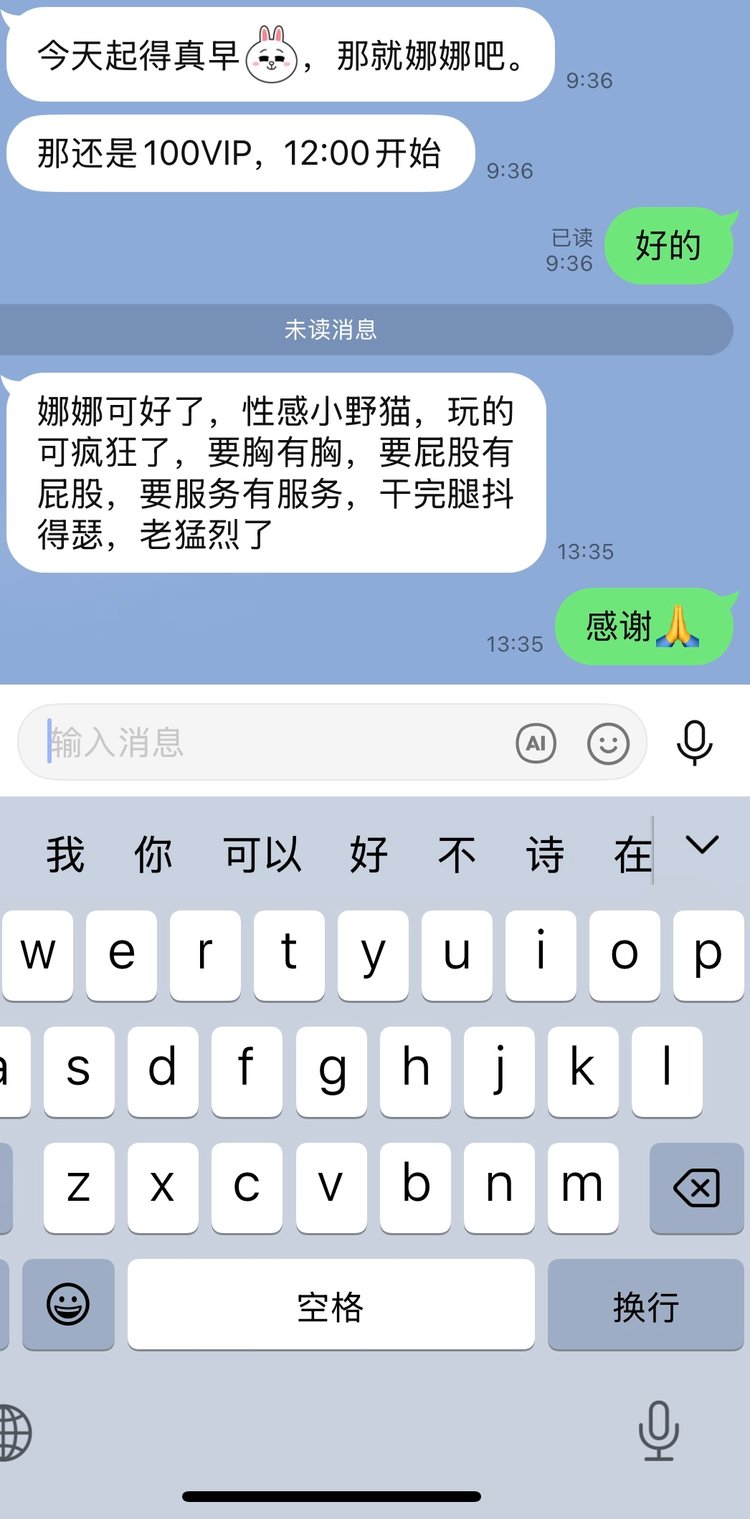This screenshot has height=1519, width=750.
Task: Tap the 空格 space key
Action: pos(330,1306)
